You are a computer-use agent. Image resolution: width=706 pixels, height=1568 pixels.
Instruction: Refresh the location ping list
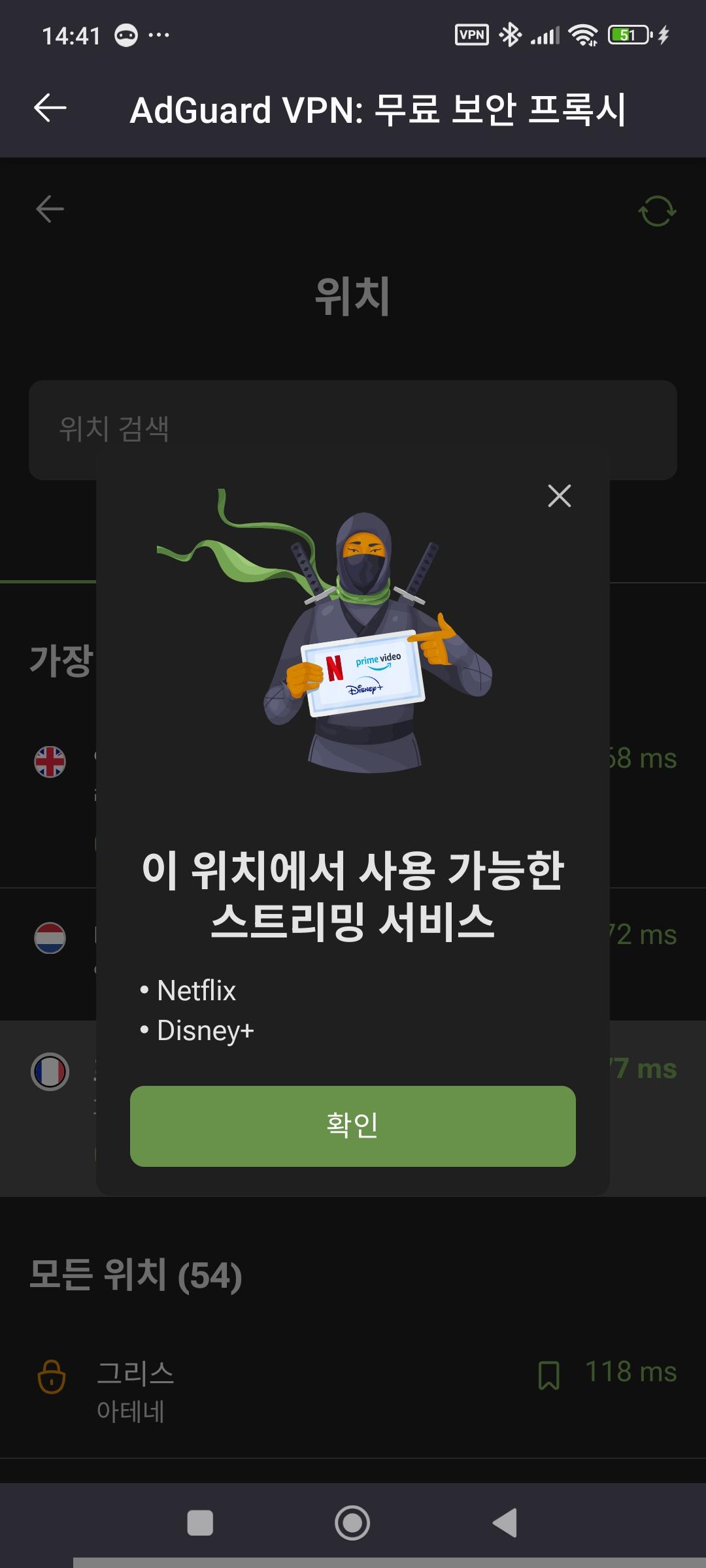pyautogui.click(x=656, y=211)
